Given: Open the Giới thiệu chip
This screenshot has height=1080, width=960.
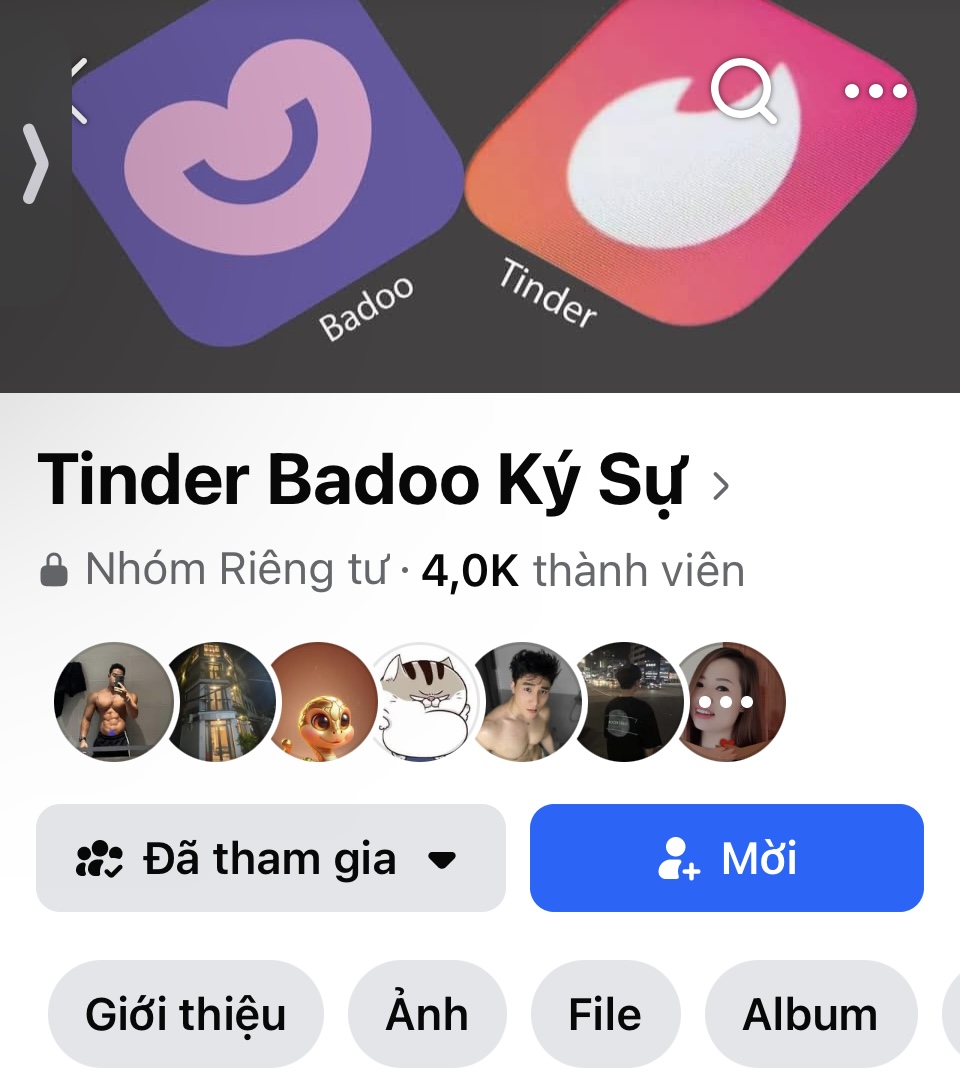Looking at the screenshot, I should (186, 1014).
